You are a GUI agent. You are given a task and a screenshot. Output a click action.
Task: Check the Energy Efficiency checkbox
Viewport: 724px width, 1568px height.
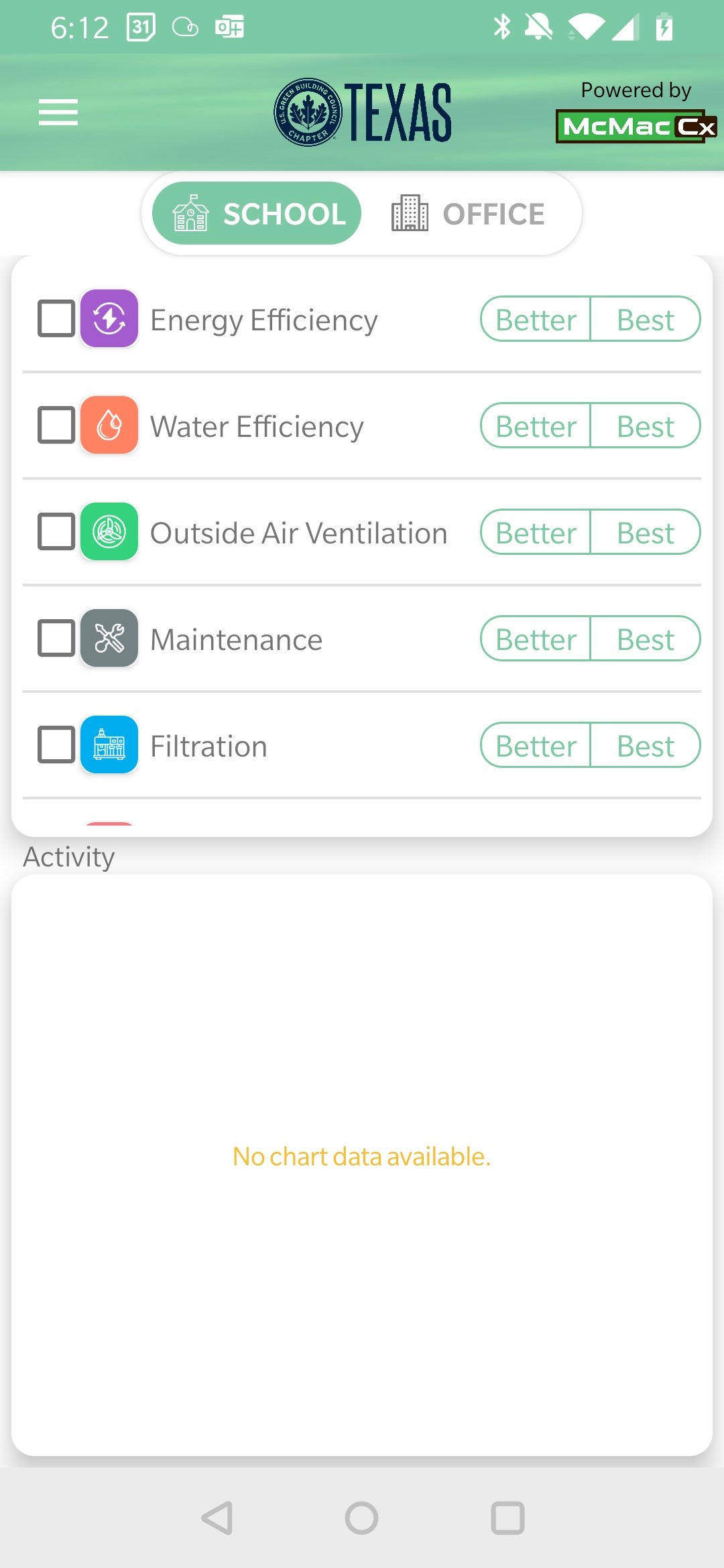[x=56, y=318]
